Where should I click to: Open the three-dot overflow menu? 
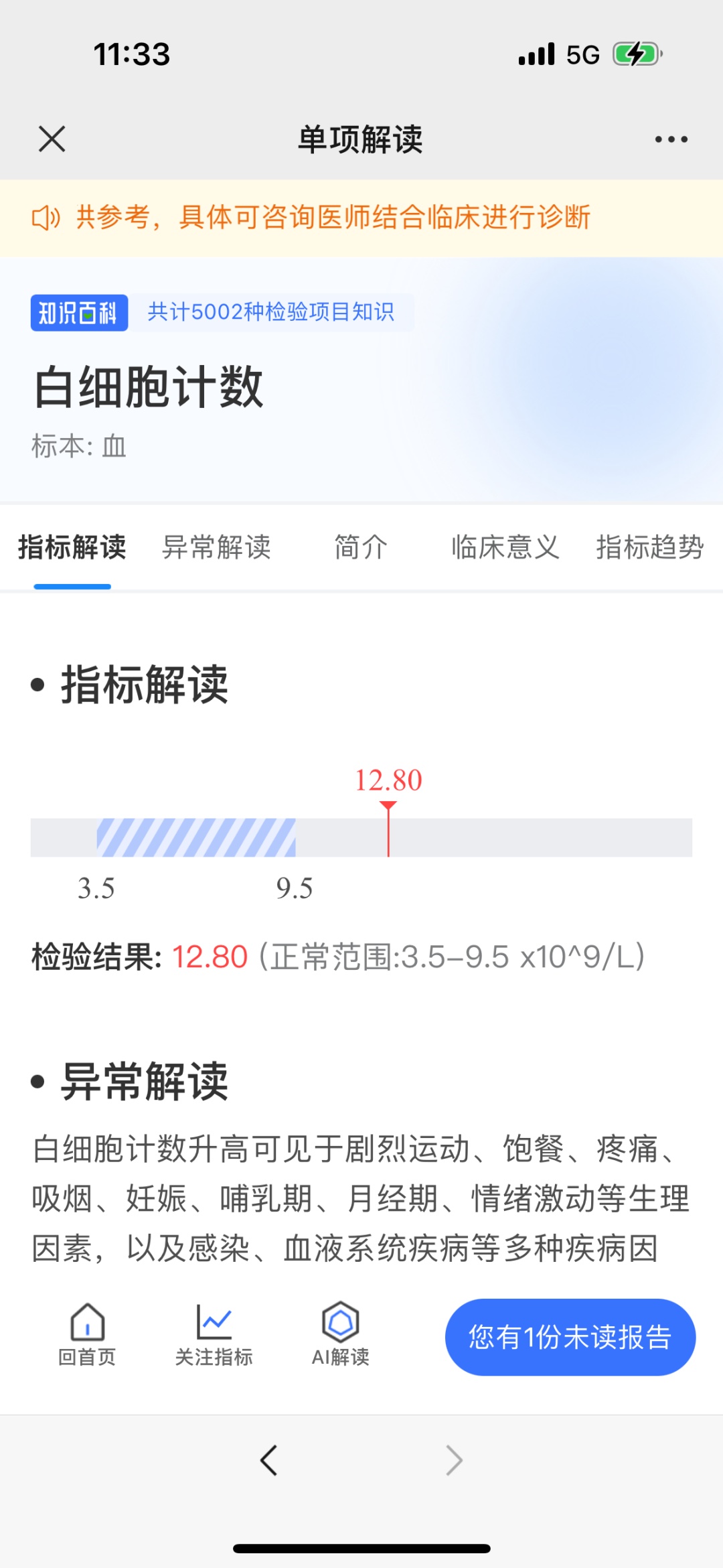coord(671,139)
